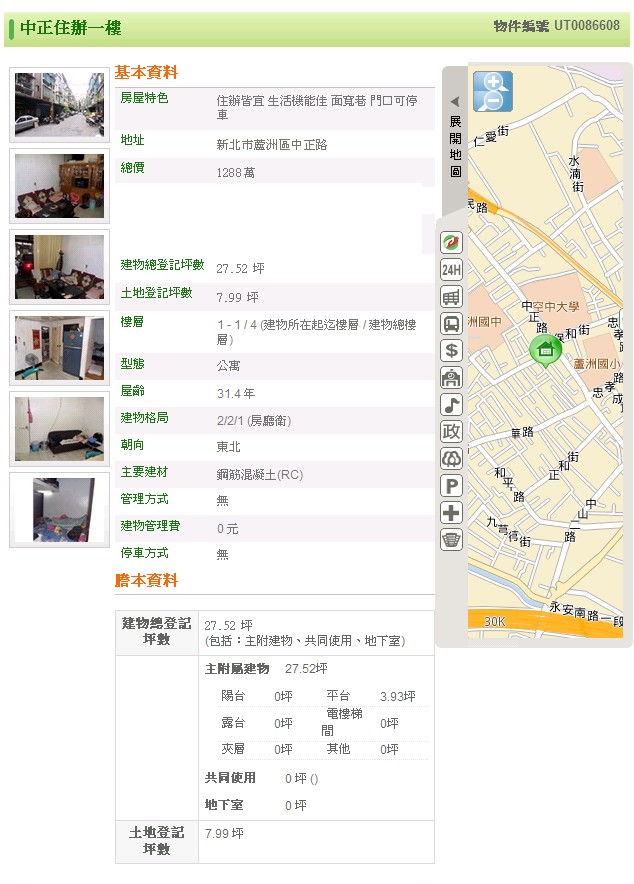Show markets with the basket icon
This screenshot has height=884, width=634.
(x=452, y=540)
